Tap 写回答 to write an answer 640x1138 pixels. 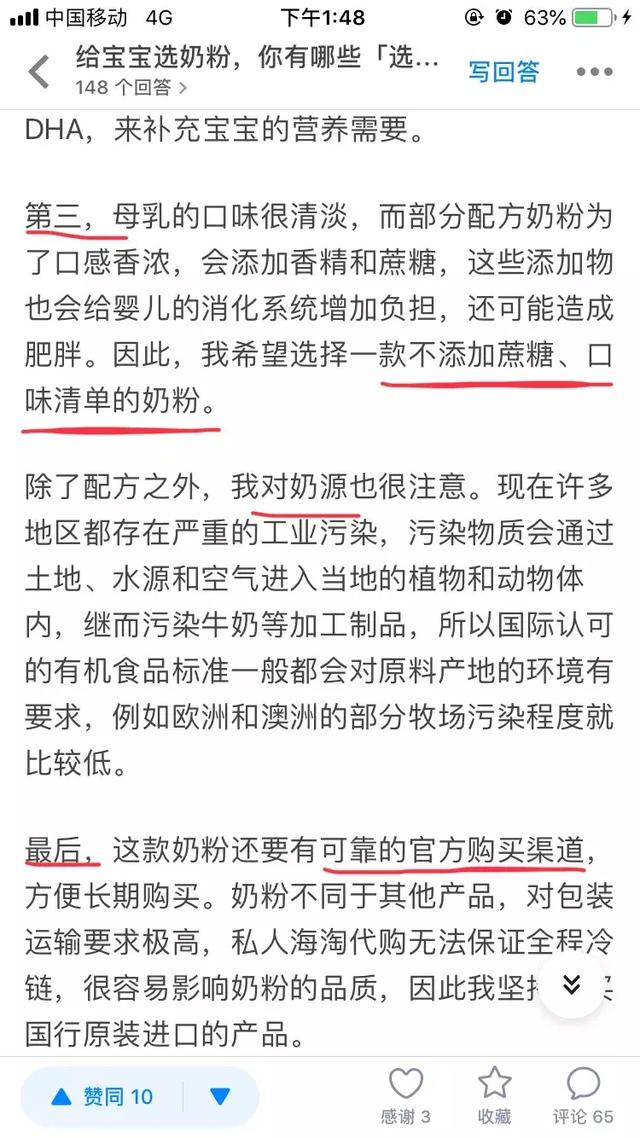point(504,71)
